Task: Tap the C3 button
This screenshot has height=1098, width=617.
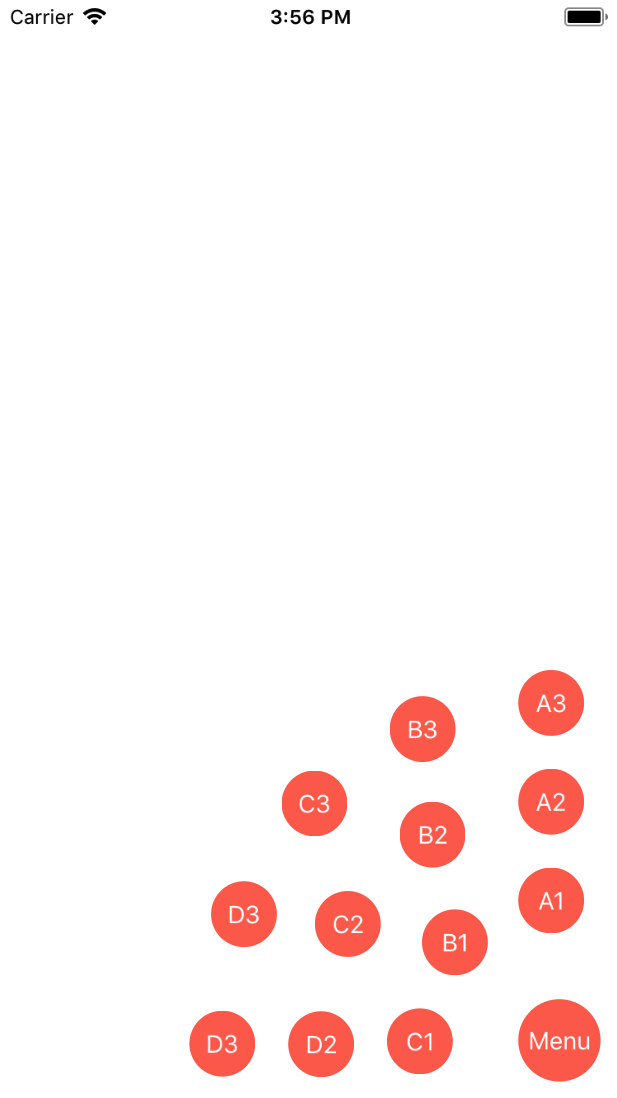Action: (x=314, y=803)
